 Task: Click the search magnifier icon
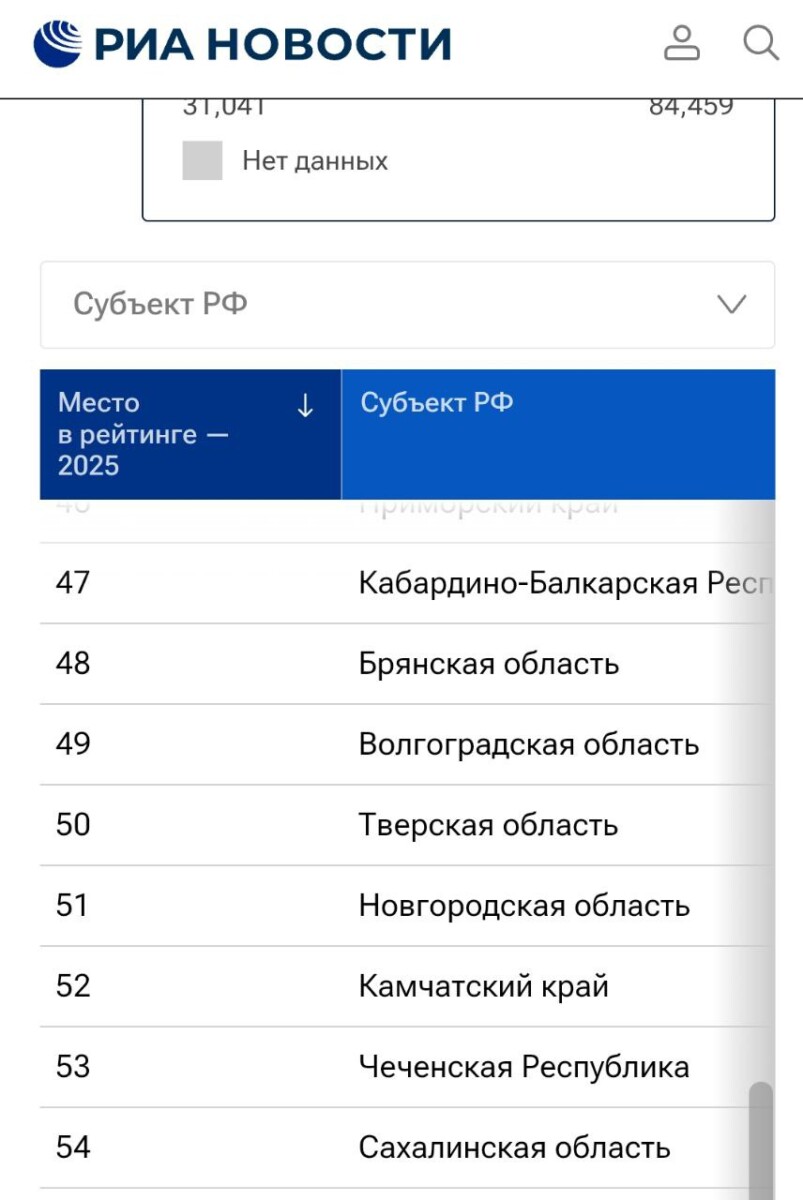[759, 43]
